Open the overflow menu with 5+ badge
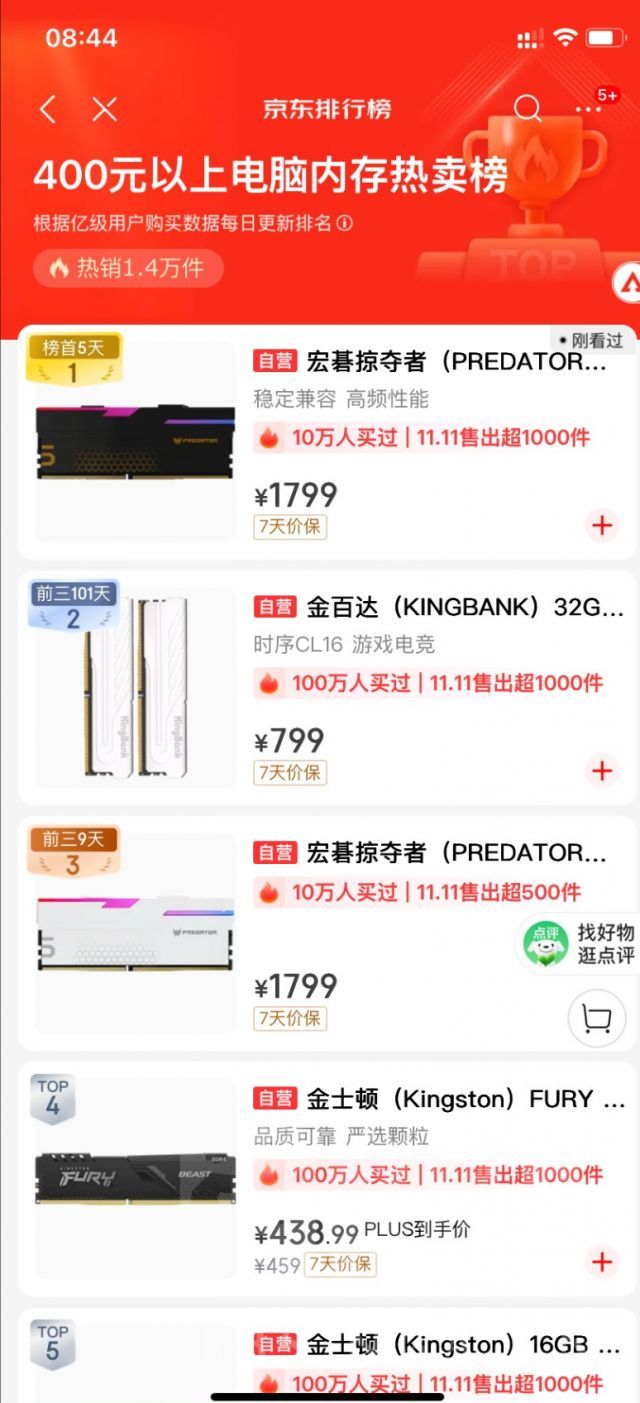The image size is (640, 1403). click(x=589, y=108)
